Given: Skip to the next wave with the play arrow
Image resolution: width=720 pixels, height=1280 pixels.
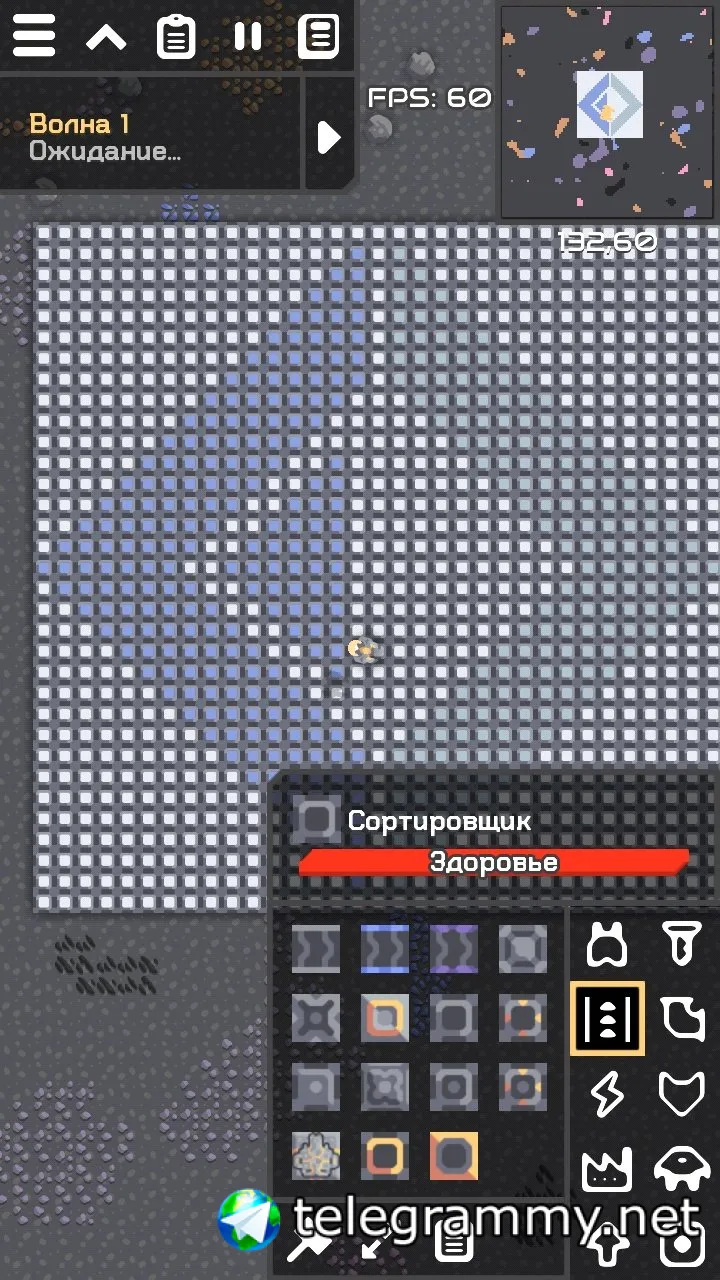Looking at the screenshot, I should click(x=329, y=137).
